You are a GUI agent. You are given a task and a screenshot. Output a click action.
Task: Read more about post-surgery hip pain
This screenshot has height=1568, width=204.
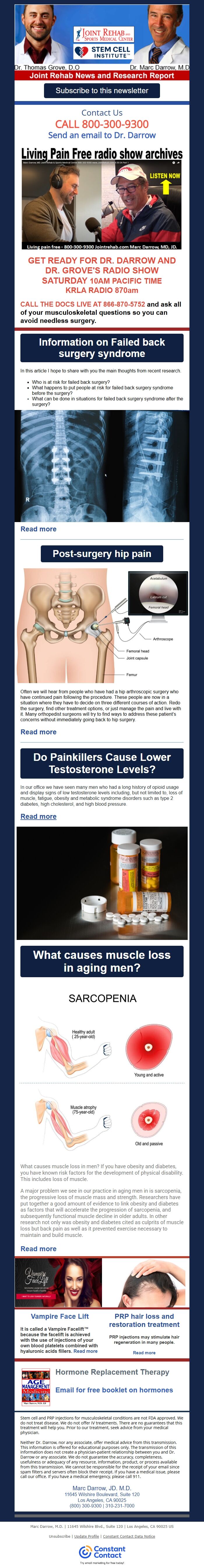point(38,732)
